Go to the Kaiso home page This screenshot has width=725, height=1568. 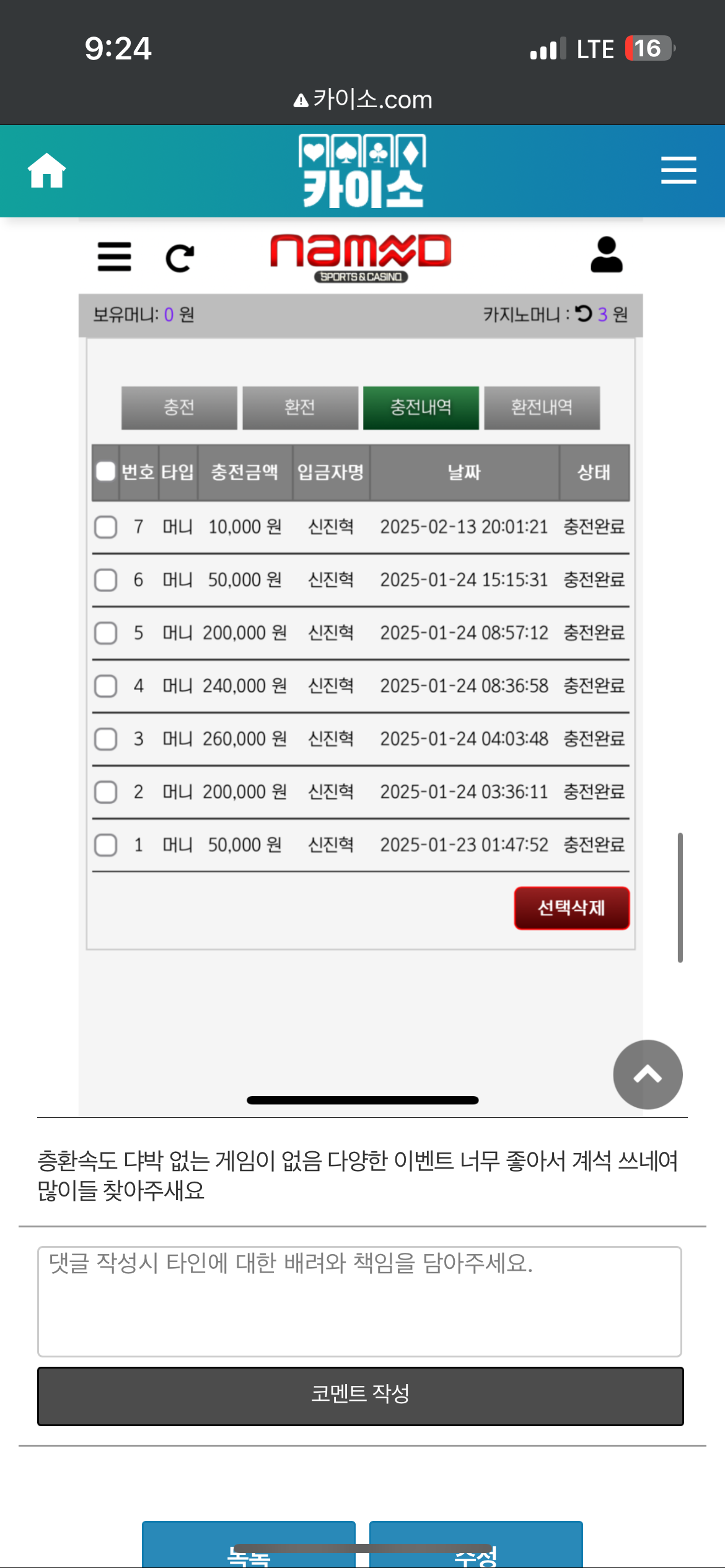(x=46, y=171)
